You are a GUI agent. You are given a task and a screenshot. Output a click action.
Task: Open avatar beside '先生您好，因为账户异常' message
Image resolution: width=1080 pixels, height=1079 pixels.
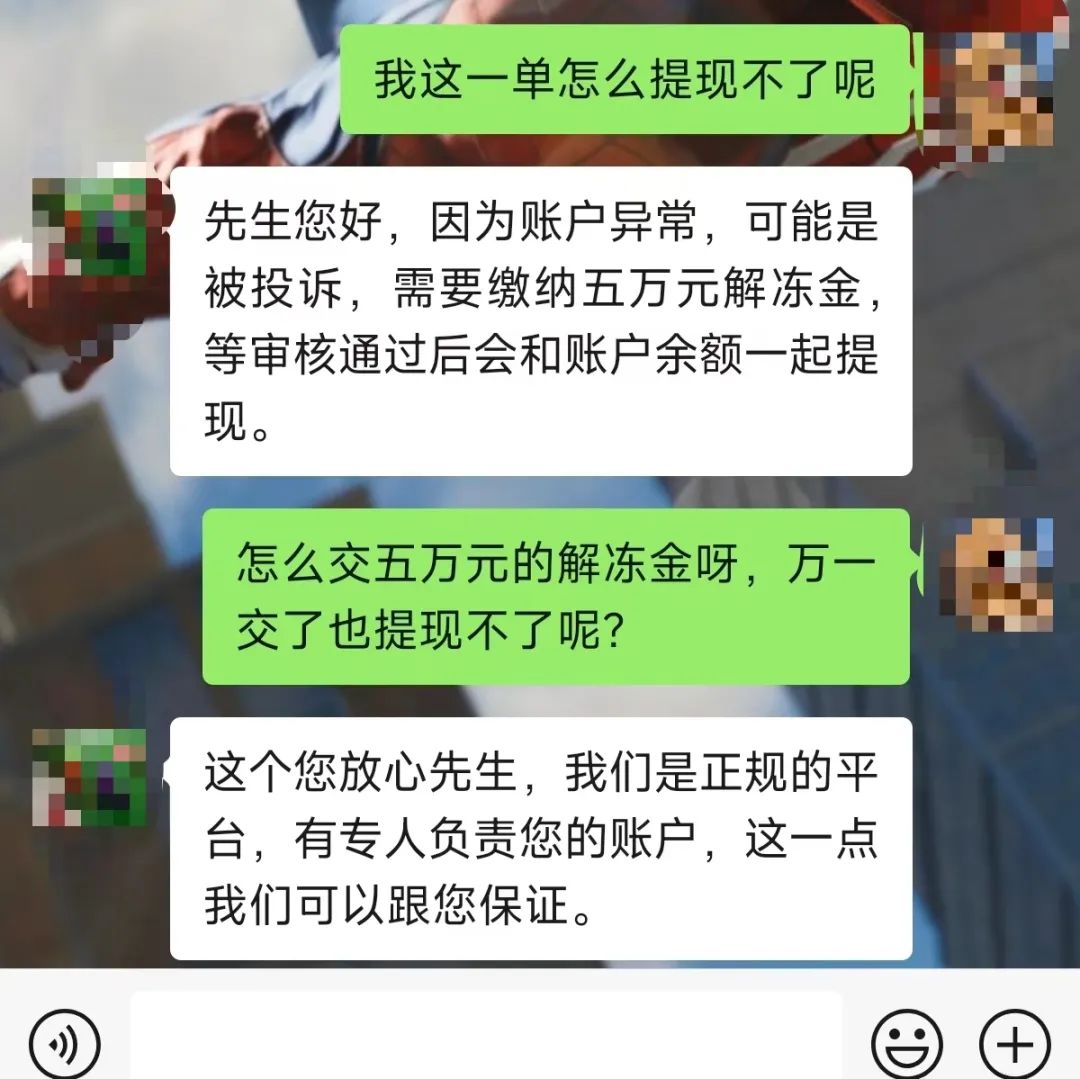coord(90,226)
